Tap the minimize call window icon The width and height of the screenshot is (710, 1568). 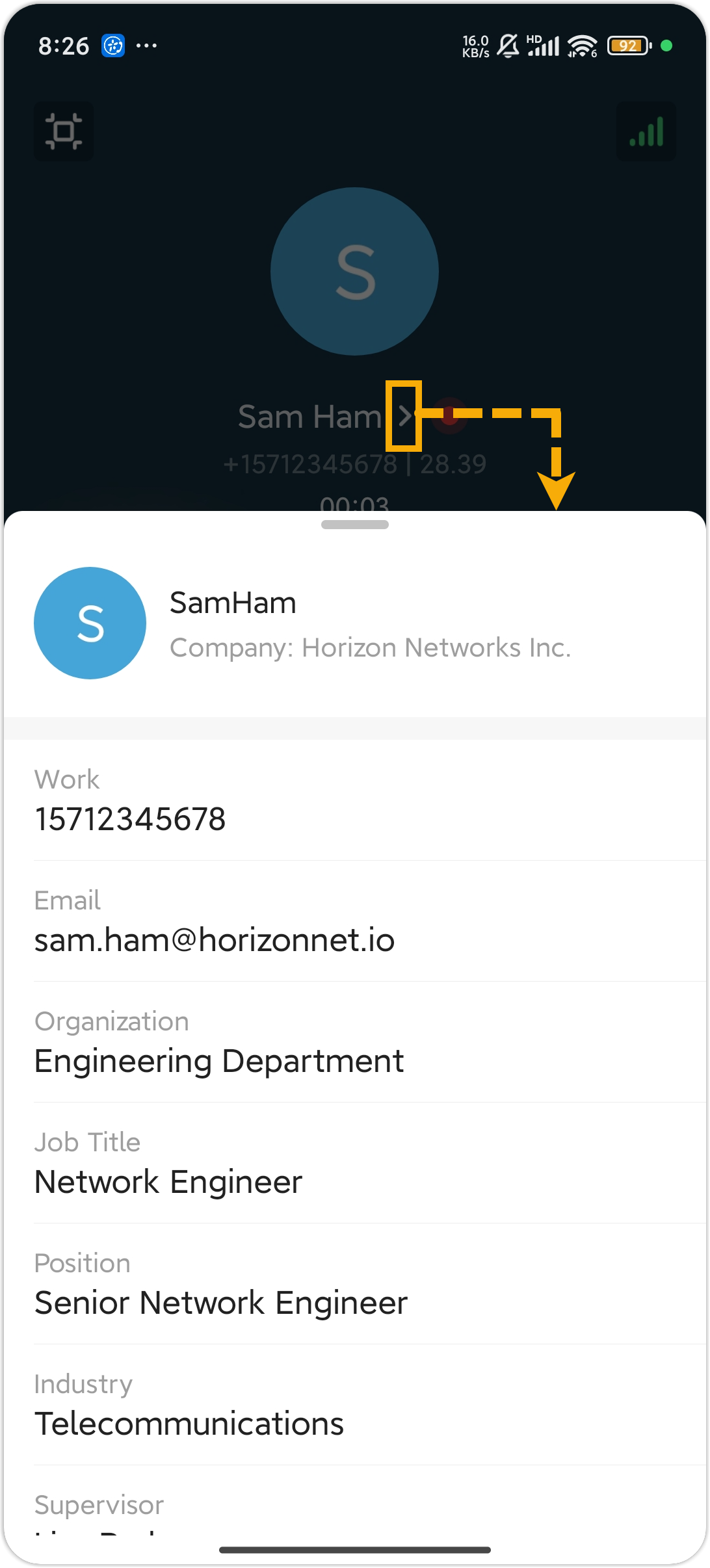point(64,131)
